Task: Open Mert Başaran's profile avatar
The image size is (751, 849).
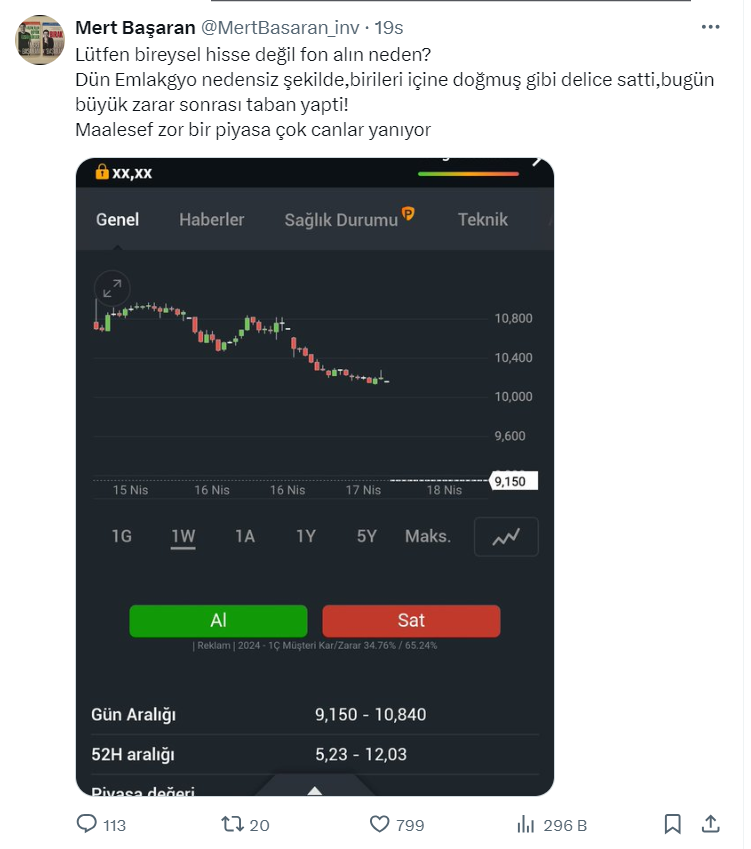Action: [40, 40]
